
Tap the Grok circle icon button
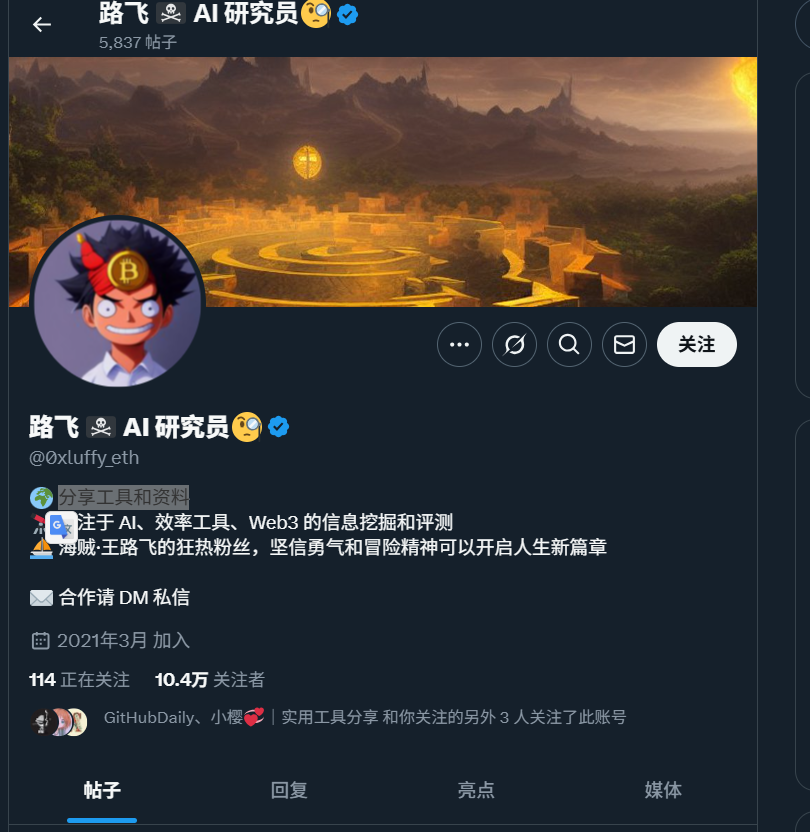pos(514,345)
